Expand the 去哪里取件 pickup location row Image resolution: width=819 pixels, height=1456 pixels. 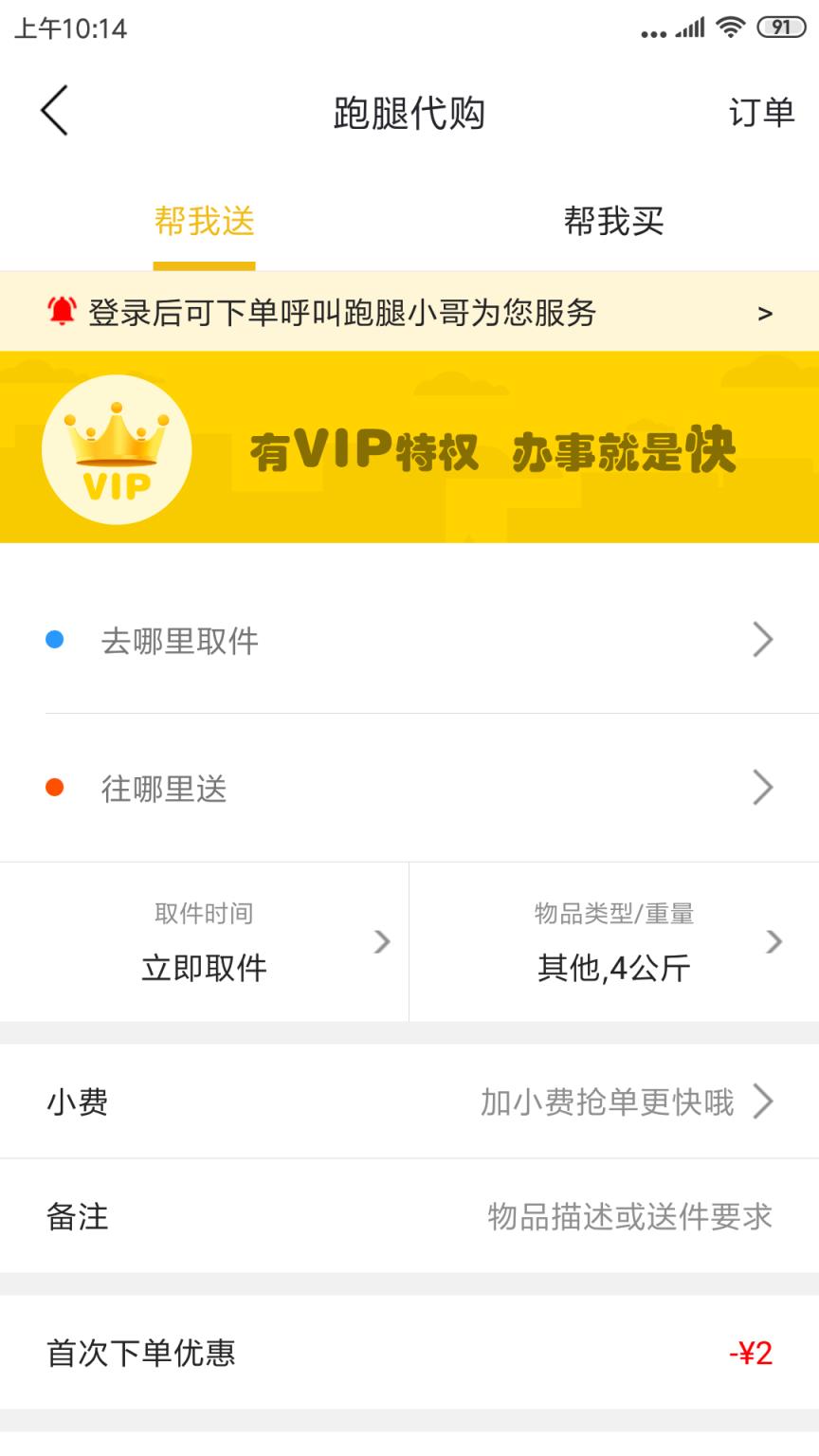pyautogui.click(x=409, y=640)
